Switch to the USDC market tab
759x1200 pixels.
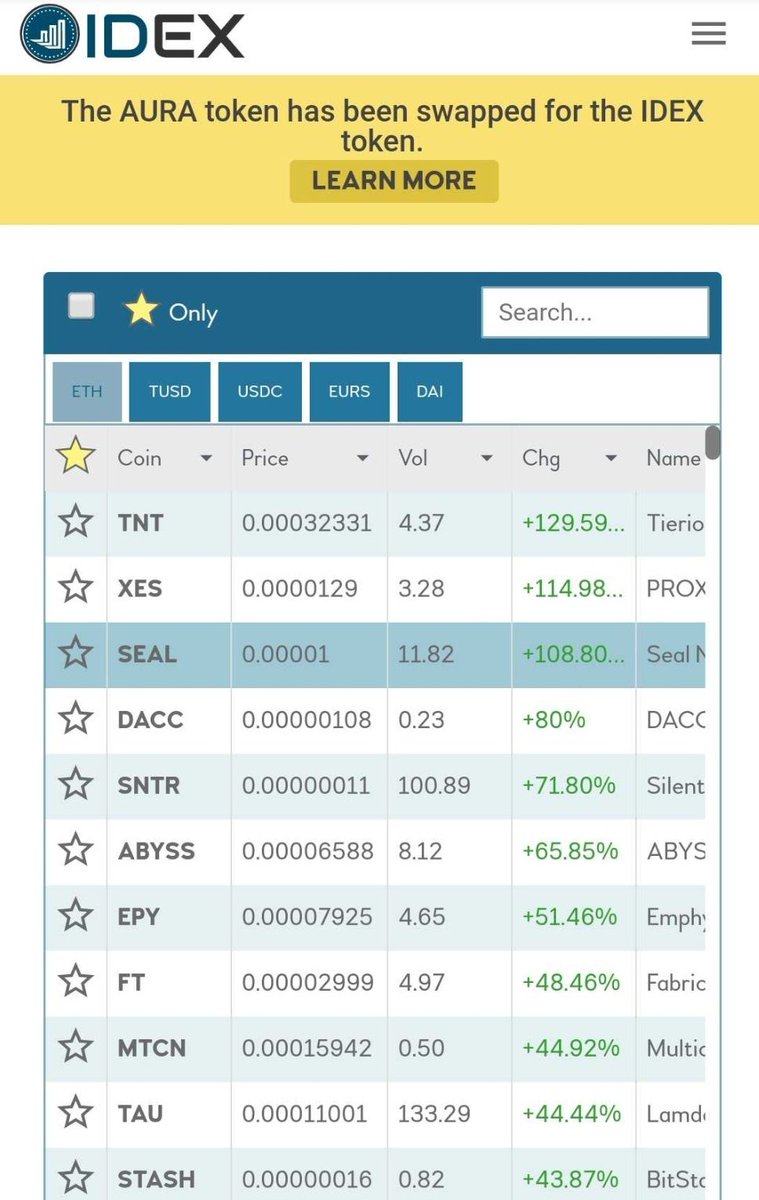click(260, 391)
